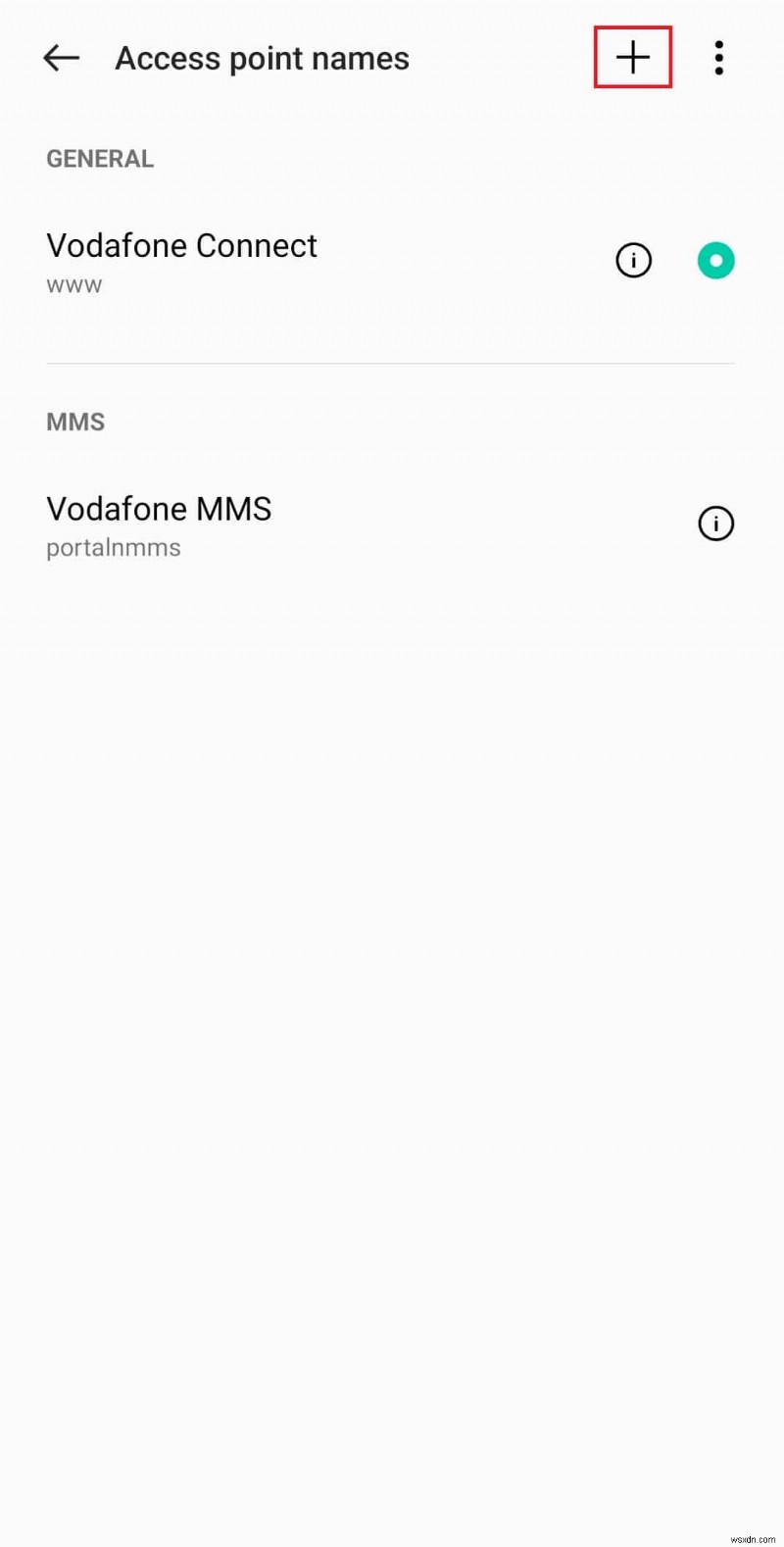This screenshot has width=784, height=1547.
Task: Open overflow options at top right corner
Action: pos(719,57)
